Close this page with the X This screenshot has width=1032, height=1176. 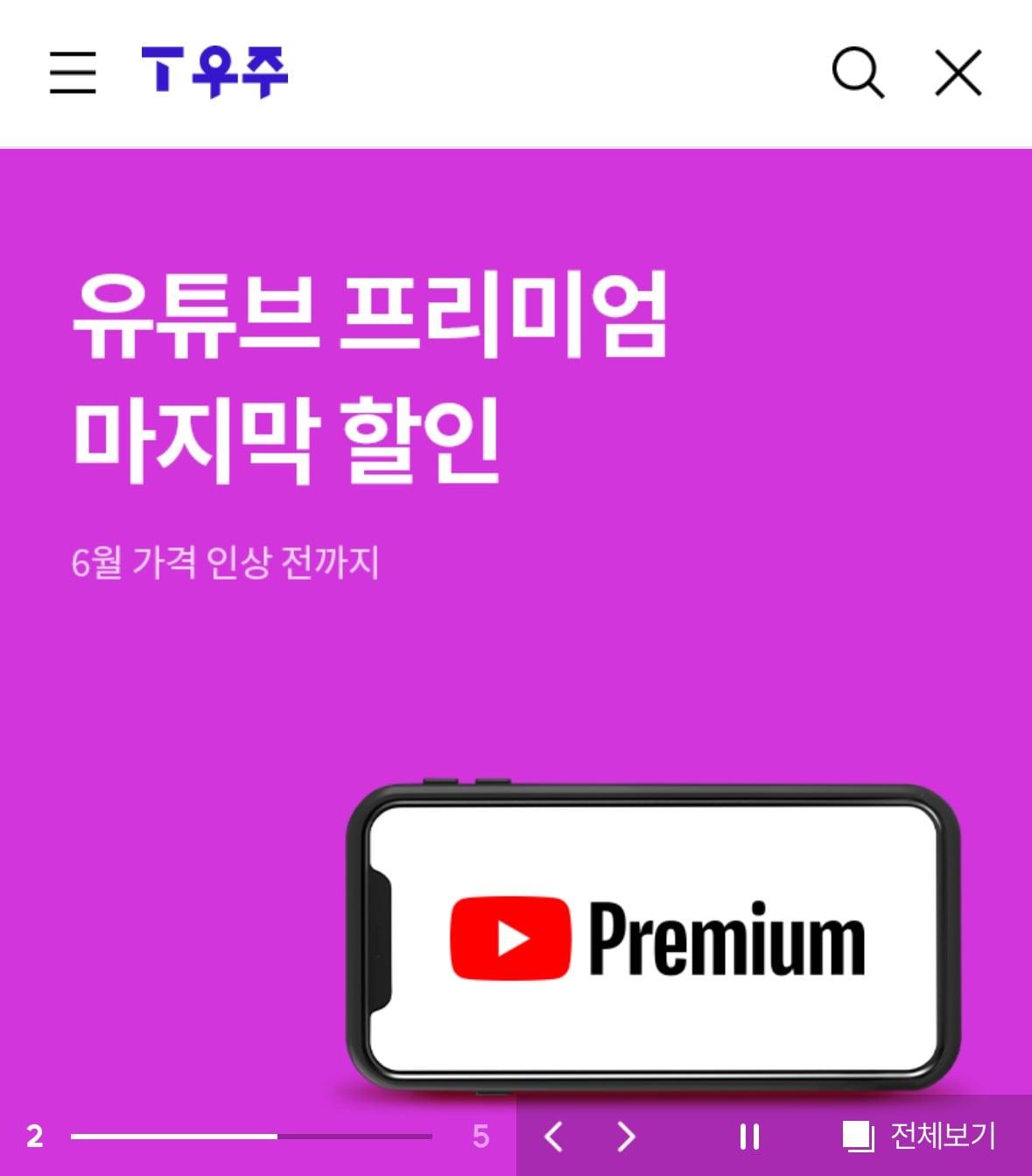pos(958,72)
